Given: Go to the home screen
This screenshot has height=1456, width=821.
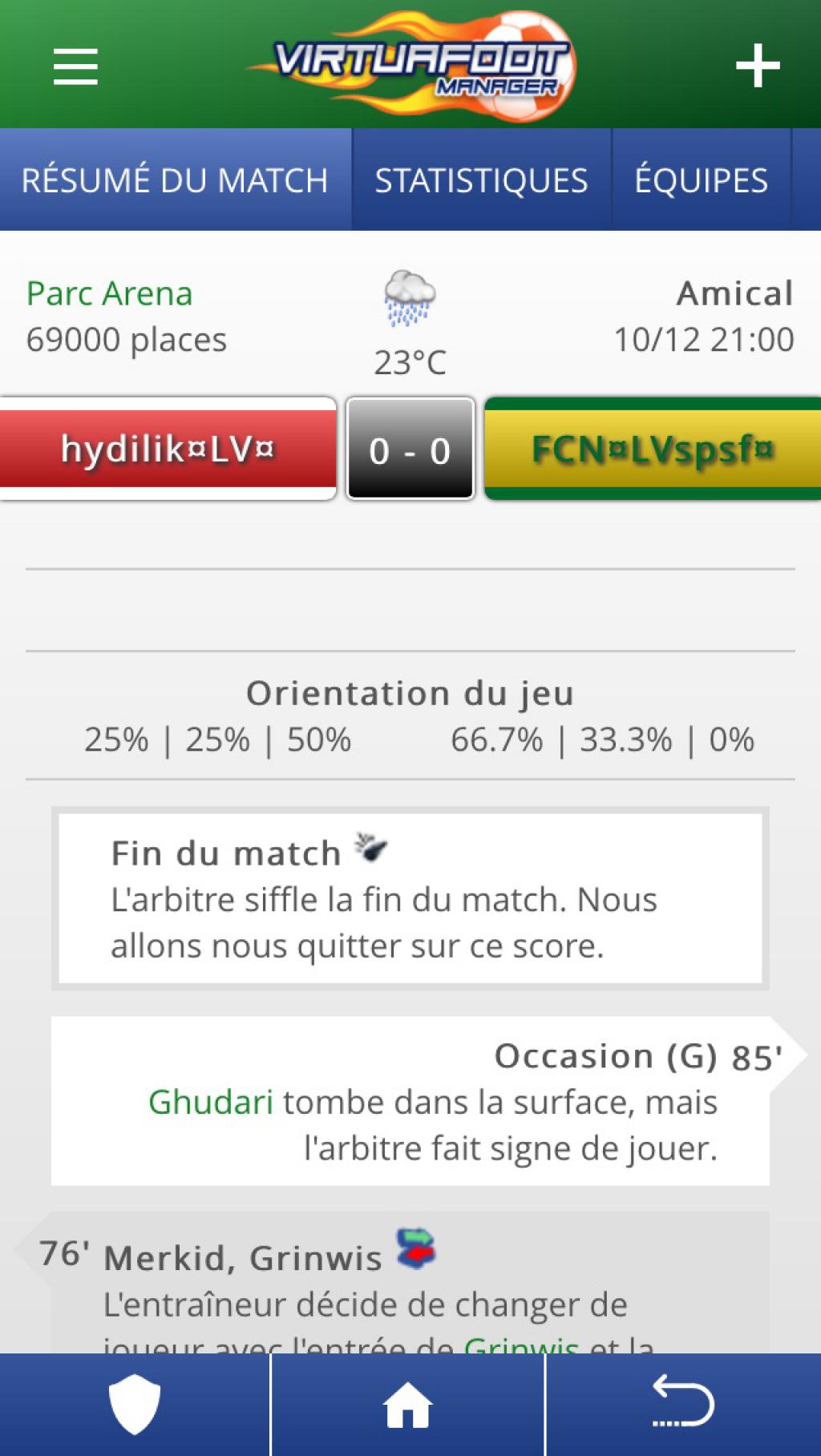Looking at the screenshot, I should [x=408, y=1405].
